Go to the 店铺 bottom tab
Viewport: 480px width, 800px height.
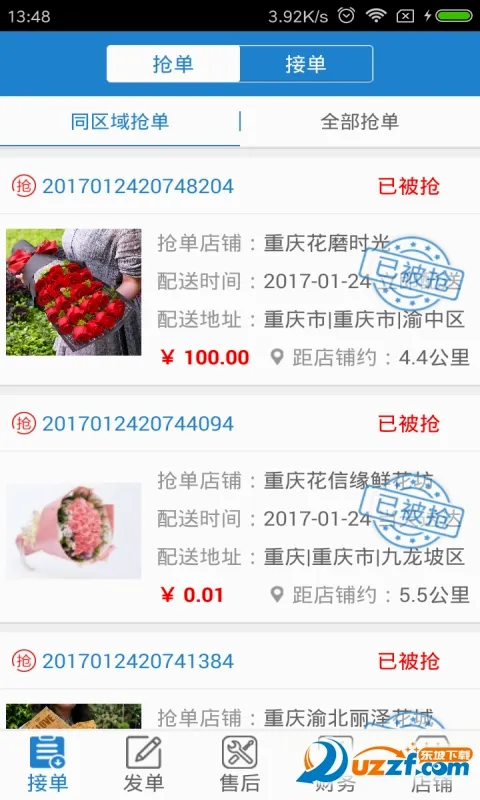pyautogui.click(x=432, y=764)
